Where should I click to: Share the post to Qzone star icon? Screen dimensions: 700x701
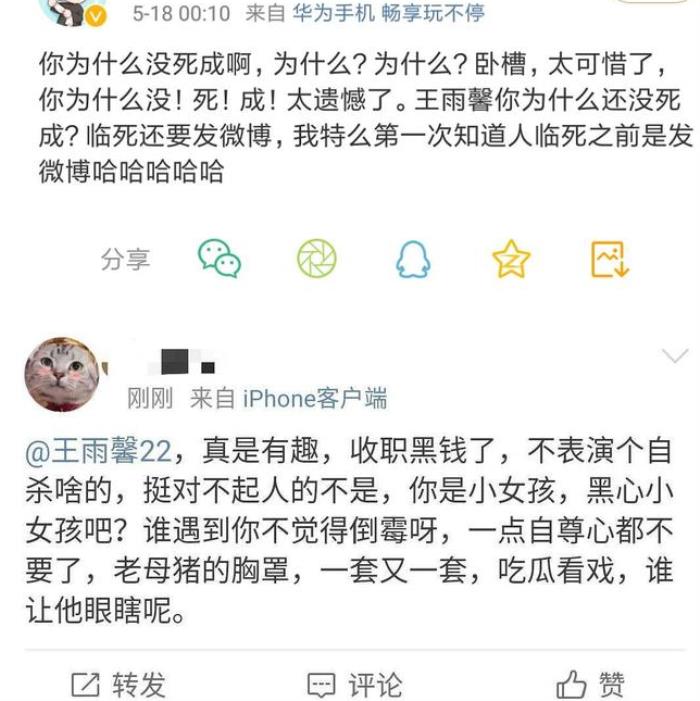tap(511, 260)
